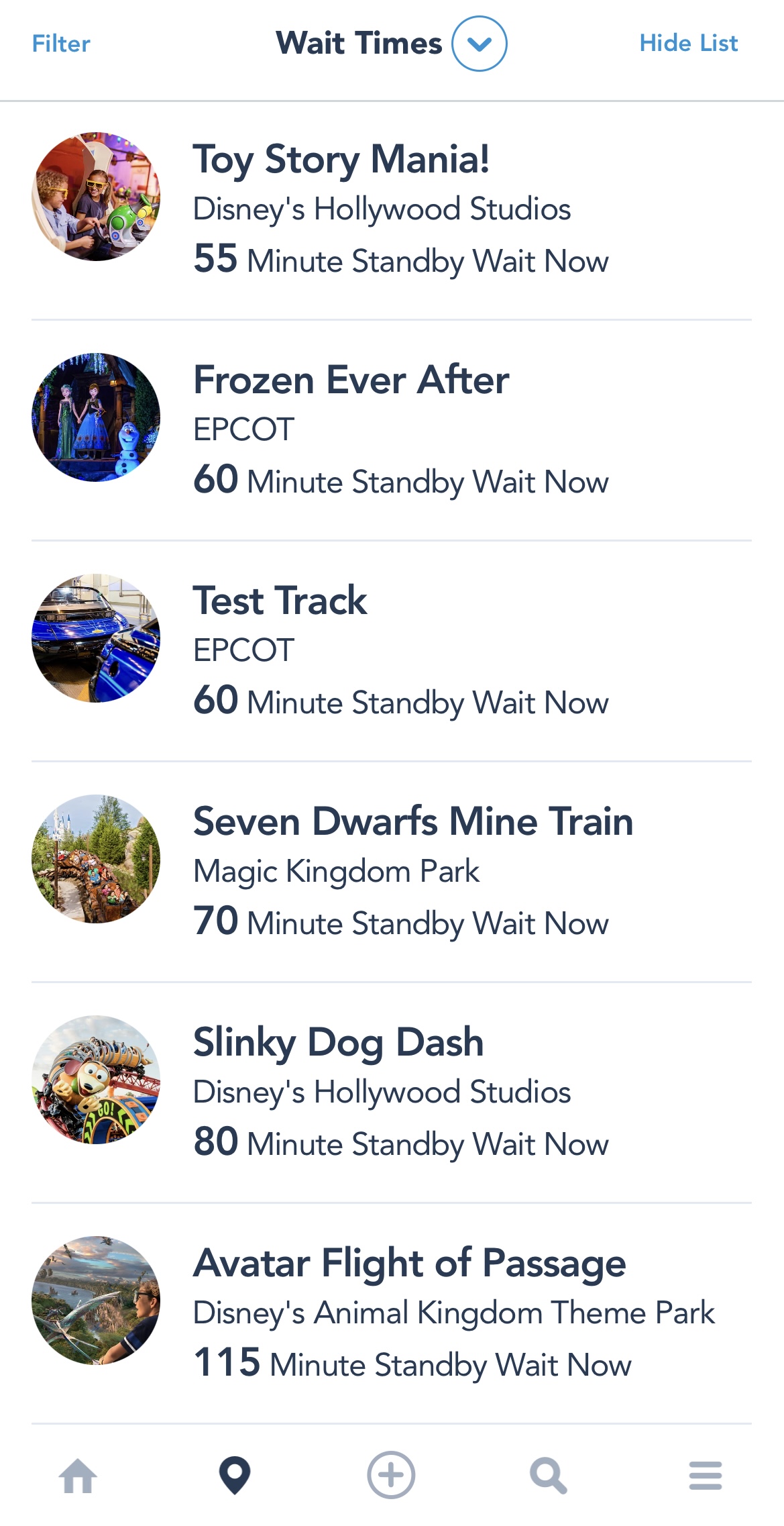Select Frozen Ever After
The image size is (784, 1526).
pos(392,430)
